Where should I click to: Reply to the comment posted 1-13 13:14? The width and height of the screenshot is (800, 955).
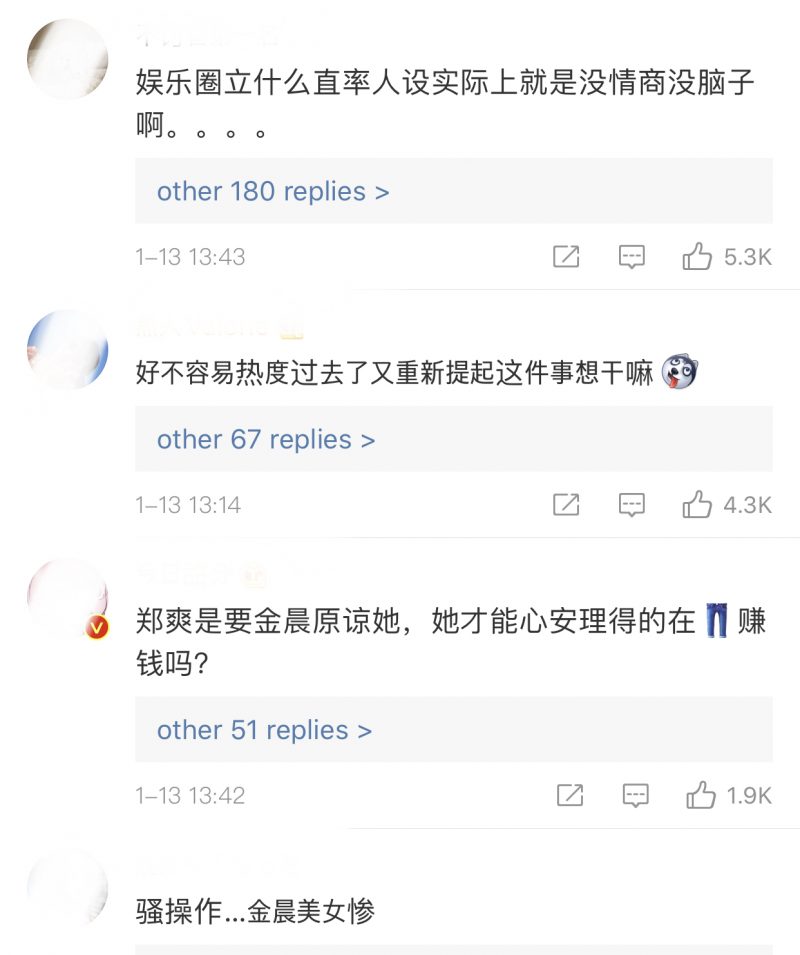point(632,505)
